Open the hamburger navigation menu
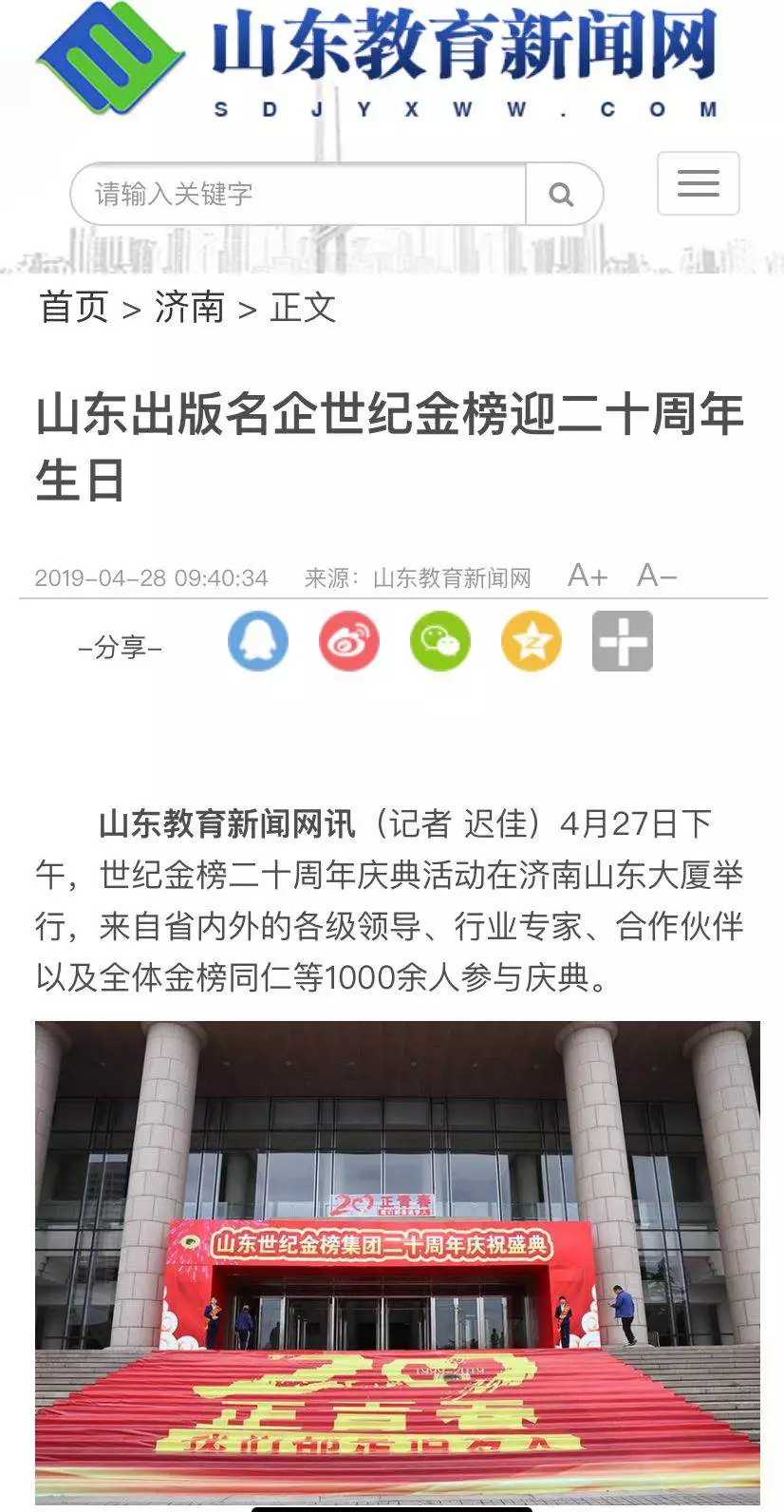This screenshot has width=784, height=1512. [x=698, y=183]
